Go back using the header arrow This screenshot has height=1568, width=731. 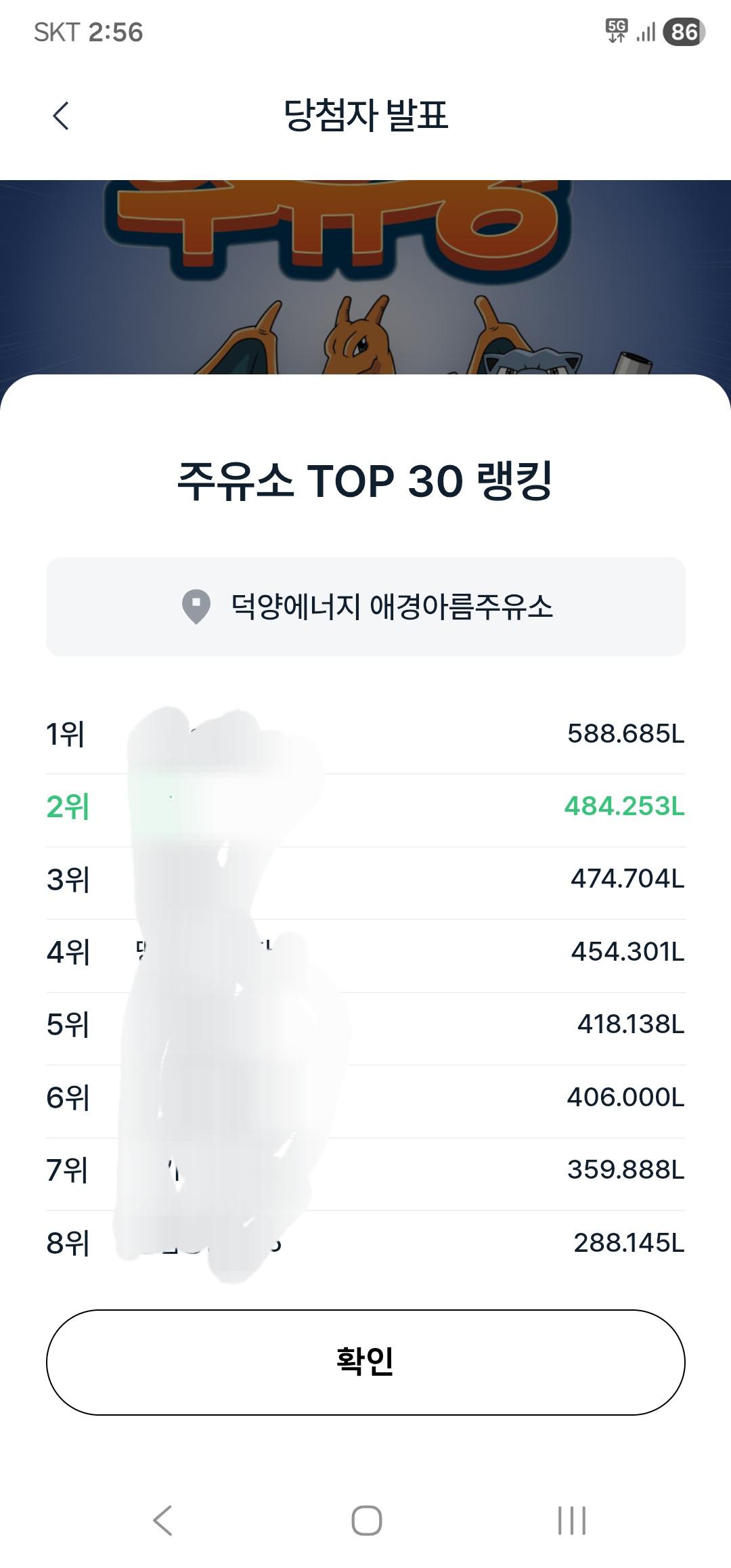point(61,115)
